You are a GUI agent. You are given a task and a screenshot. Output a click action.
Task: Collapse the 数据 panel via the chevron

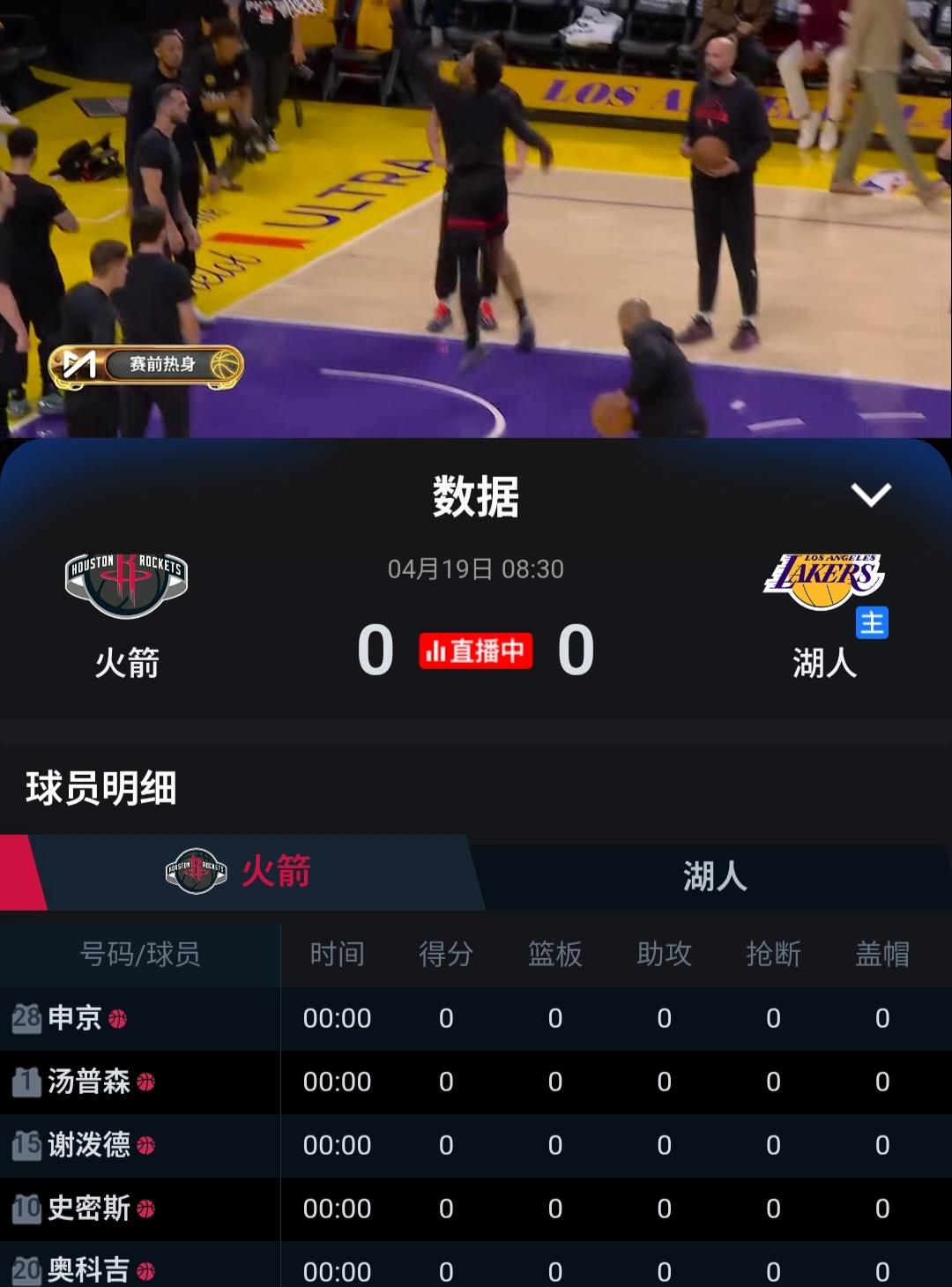(872, 494)
